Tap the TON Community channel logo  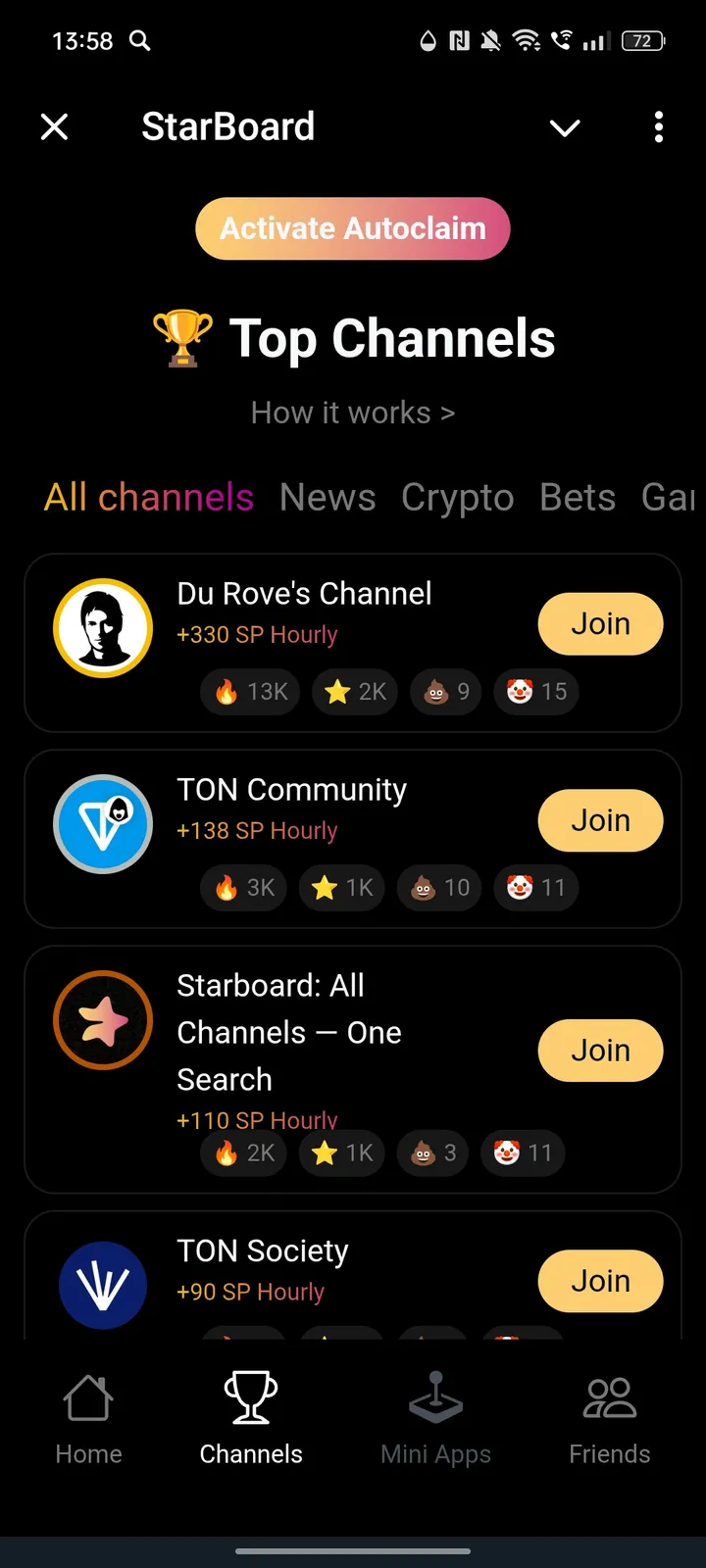tap(102, 823)
